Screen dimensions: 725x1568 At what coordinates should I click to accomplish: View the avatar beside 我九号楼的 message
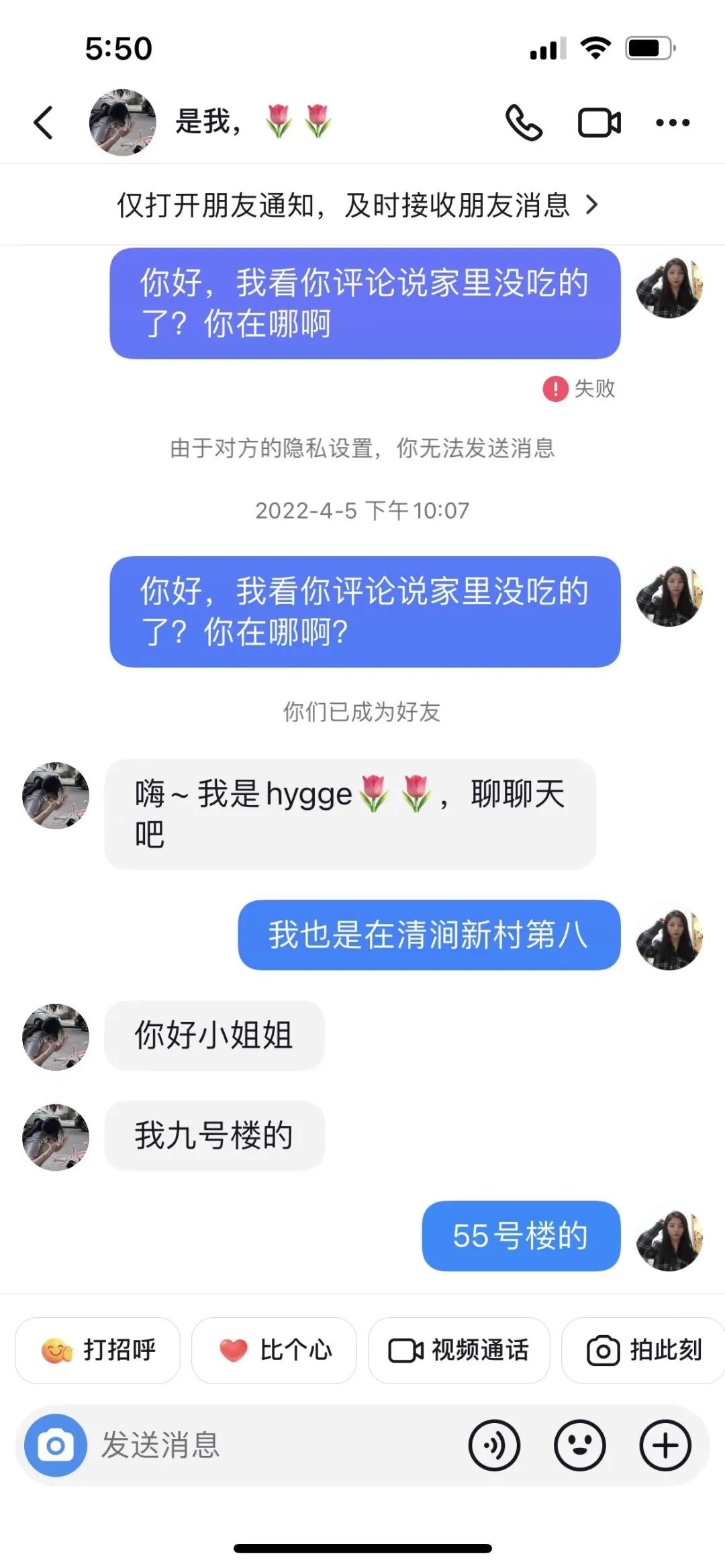pos(56,1137)
